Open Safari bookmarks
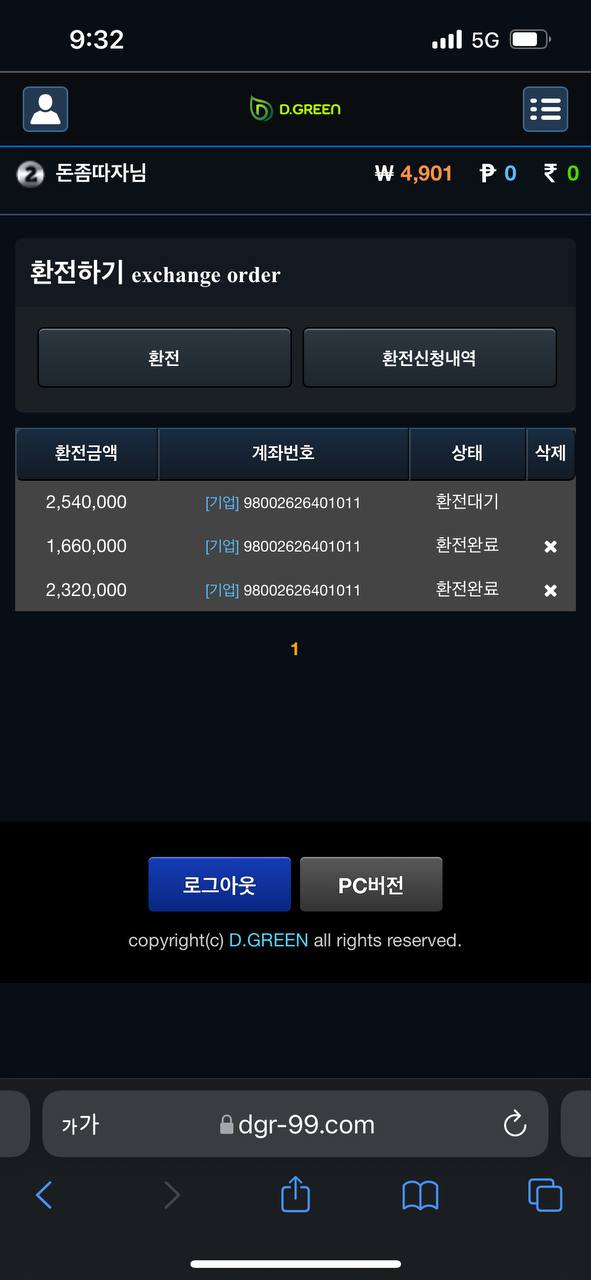591x1280 pixels. [420, 1195]
